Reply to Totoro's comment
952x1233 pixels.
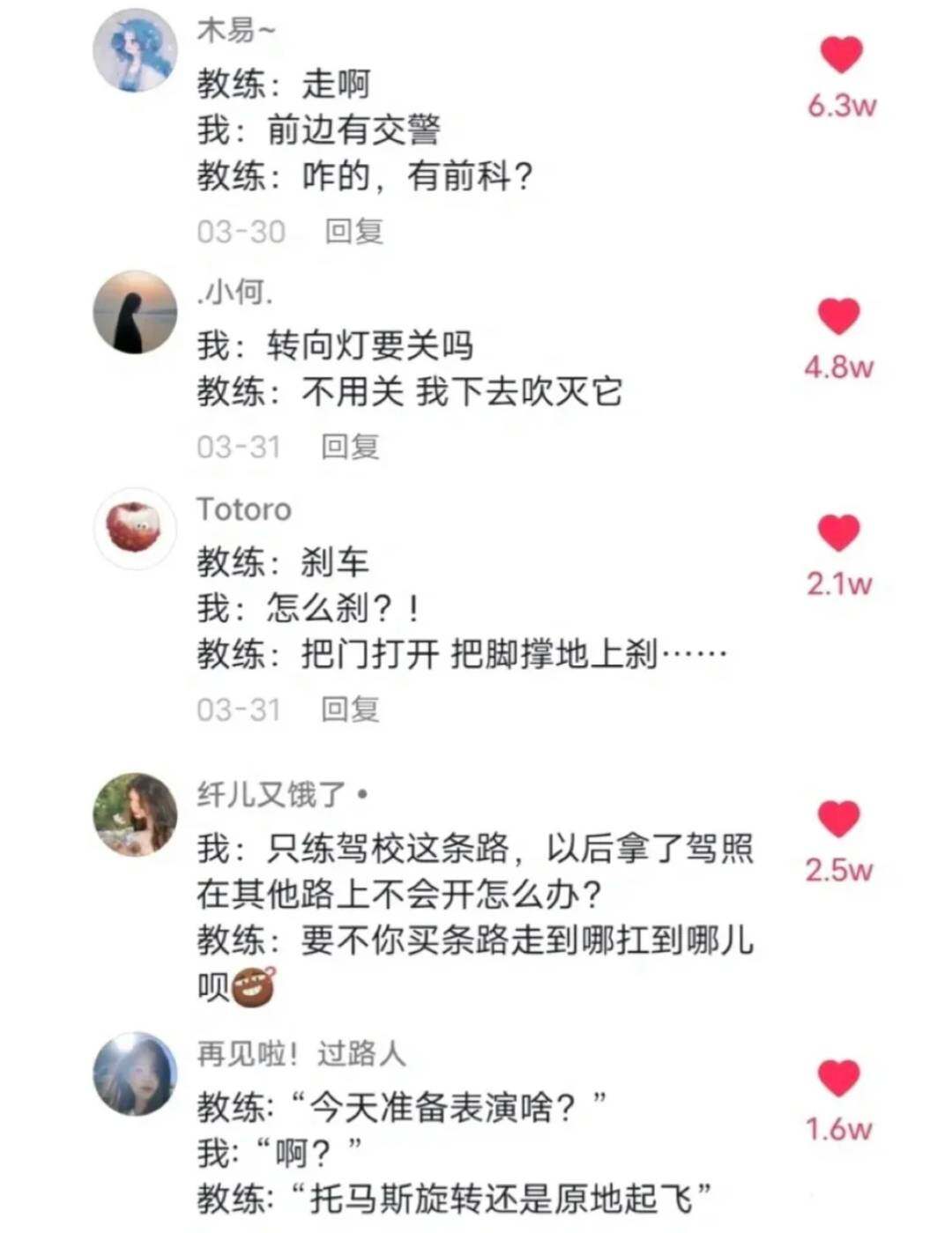click(350, 709)
